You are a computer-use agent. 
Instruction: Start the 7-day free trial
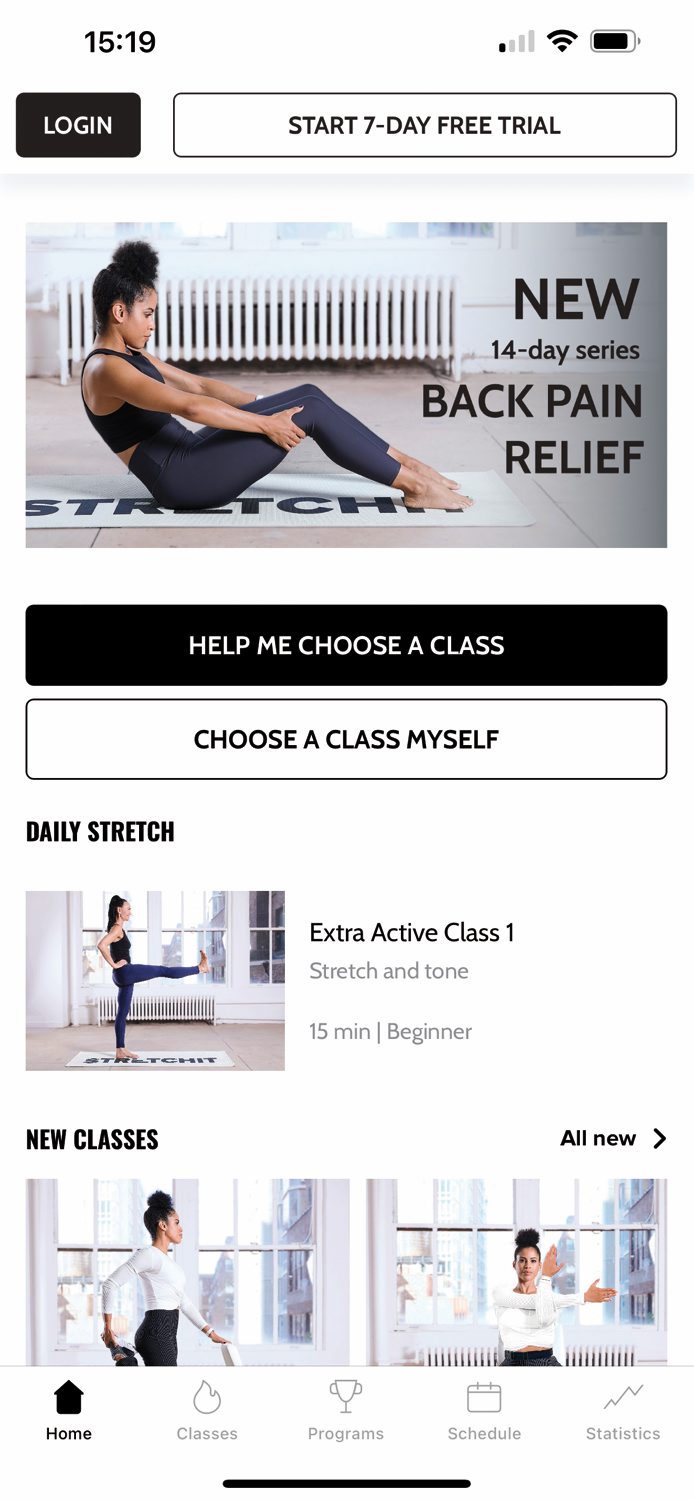pyautogui.click(x=424, y=125)
